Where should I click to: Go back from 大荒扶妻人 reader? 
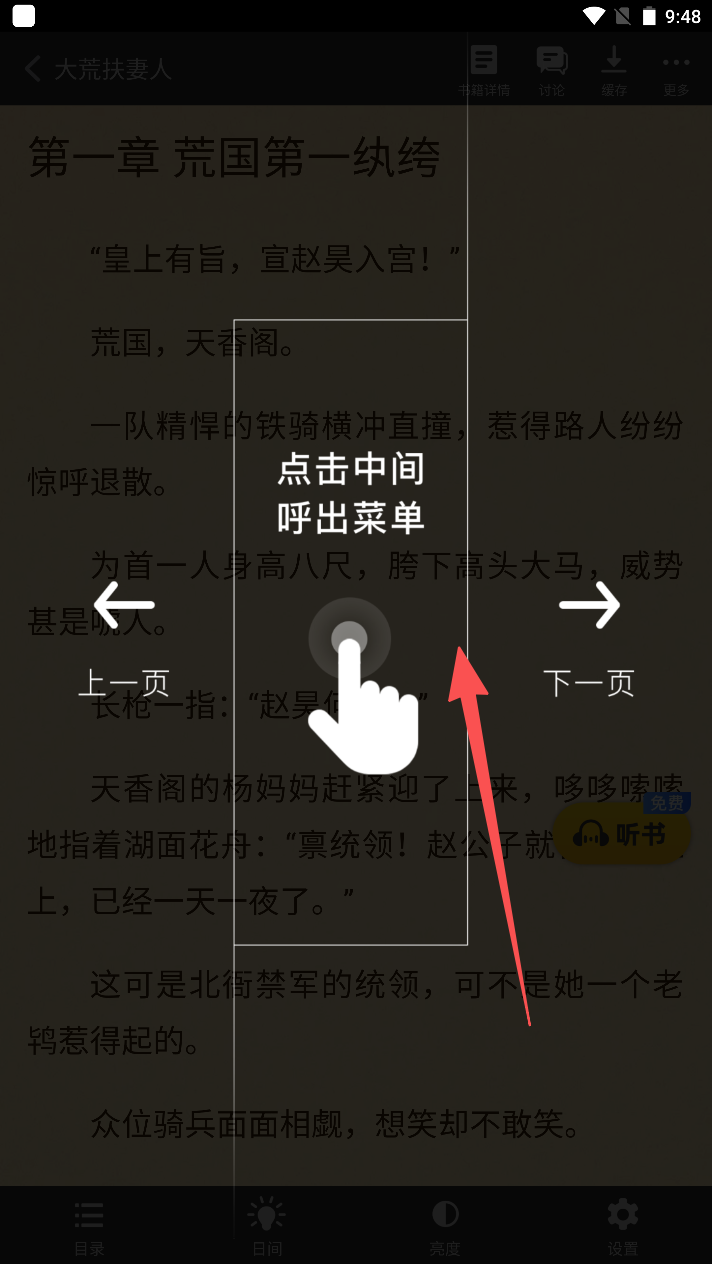33,69
